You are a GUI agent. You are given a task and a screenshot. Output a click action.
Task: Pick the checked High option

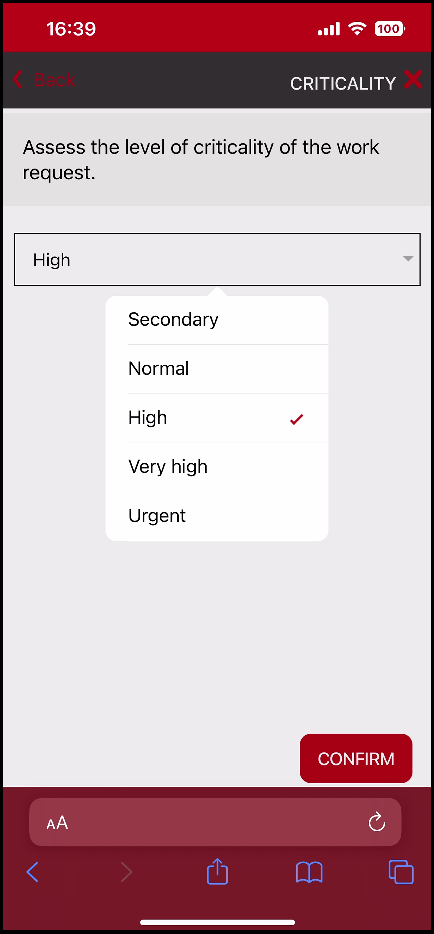tap(217, 418)
